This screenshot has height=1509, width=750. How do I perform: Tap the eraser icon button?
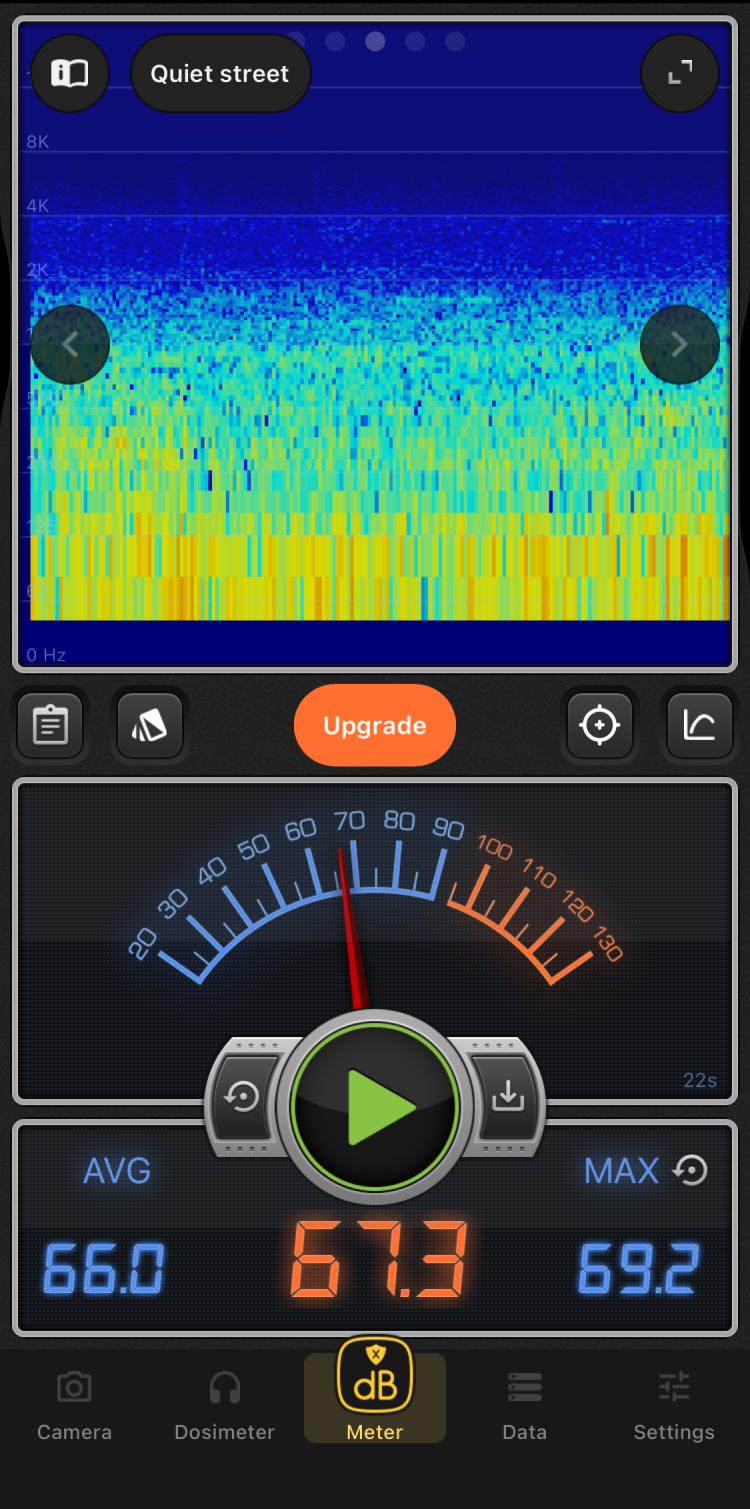pyautogui.click(x=150, y=726)
